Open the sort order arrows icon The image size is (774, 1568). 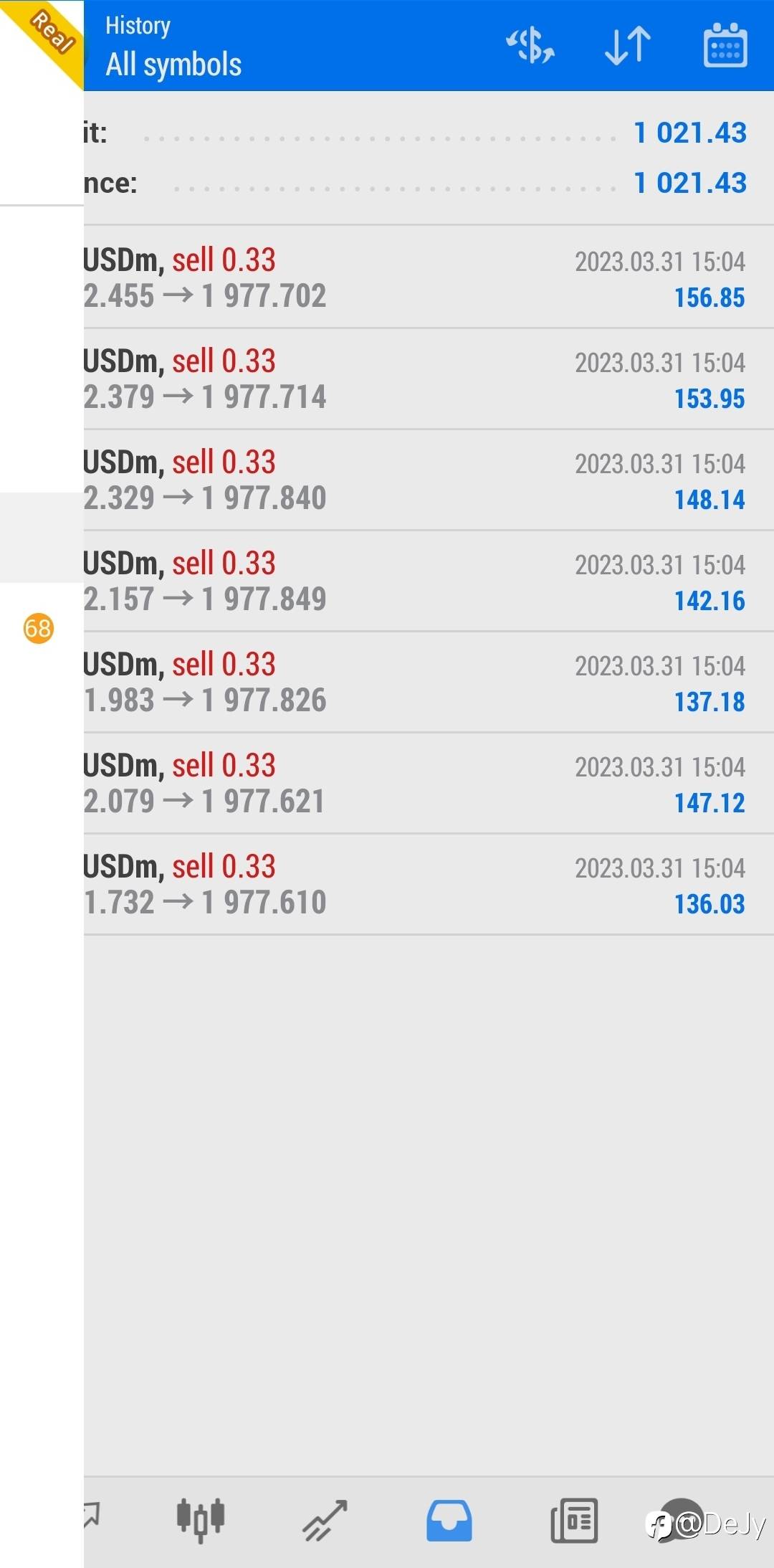(x=628, y=46)
